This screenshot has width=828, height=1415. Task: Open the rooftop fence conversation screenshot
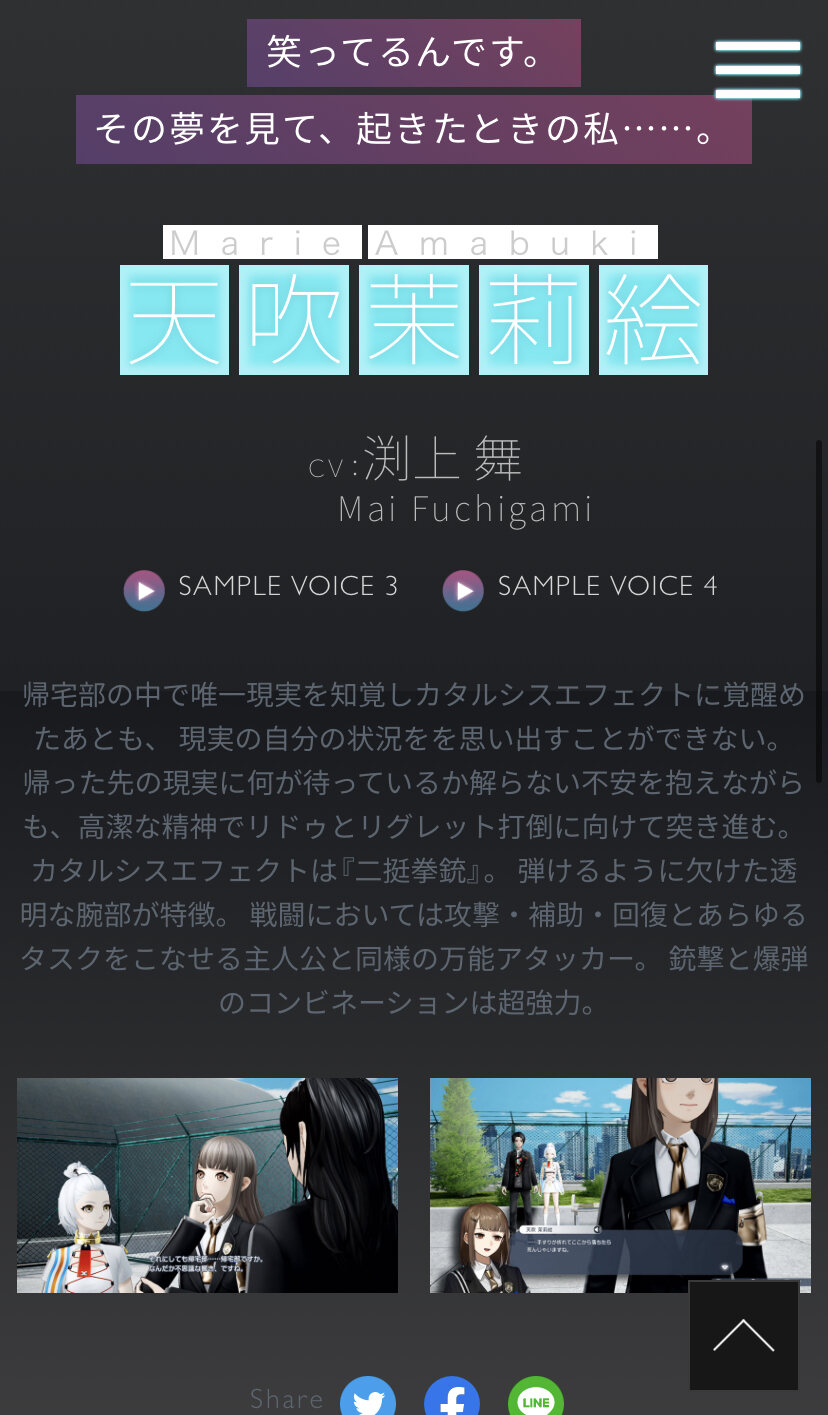click(x=207, y=1185)
